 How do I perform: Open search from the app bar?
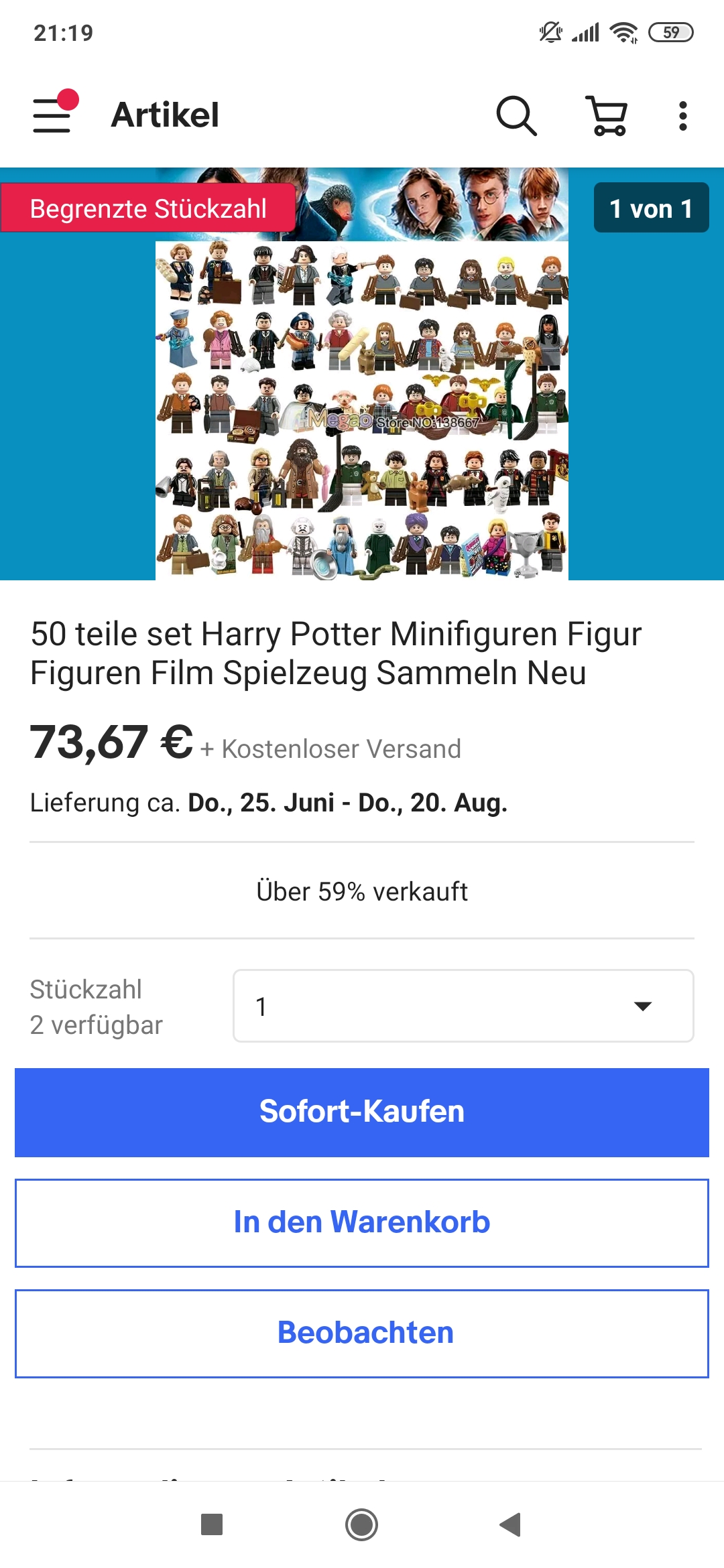[x=516, y=115]
